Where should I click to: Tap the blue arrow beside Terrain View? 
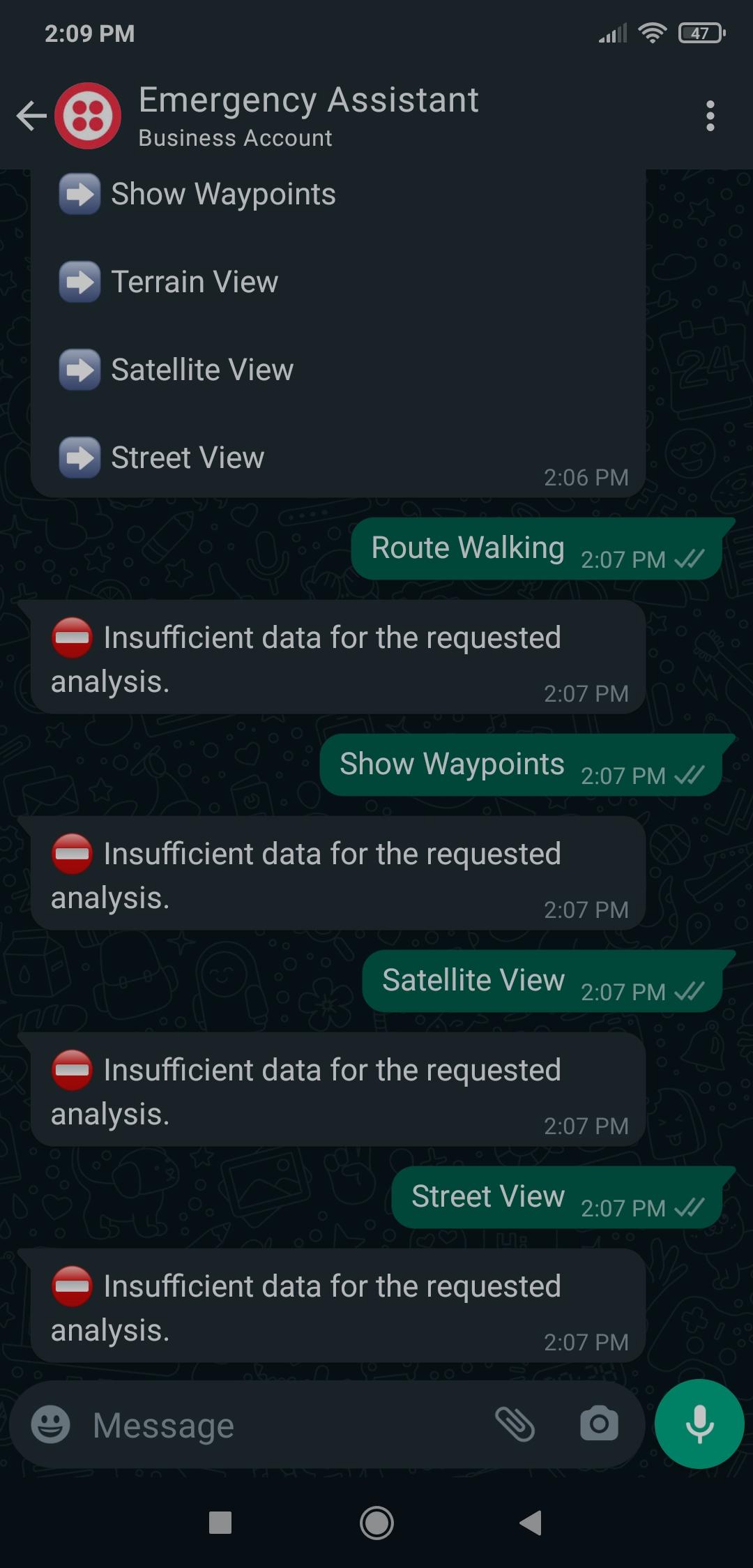pos(79,282)
